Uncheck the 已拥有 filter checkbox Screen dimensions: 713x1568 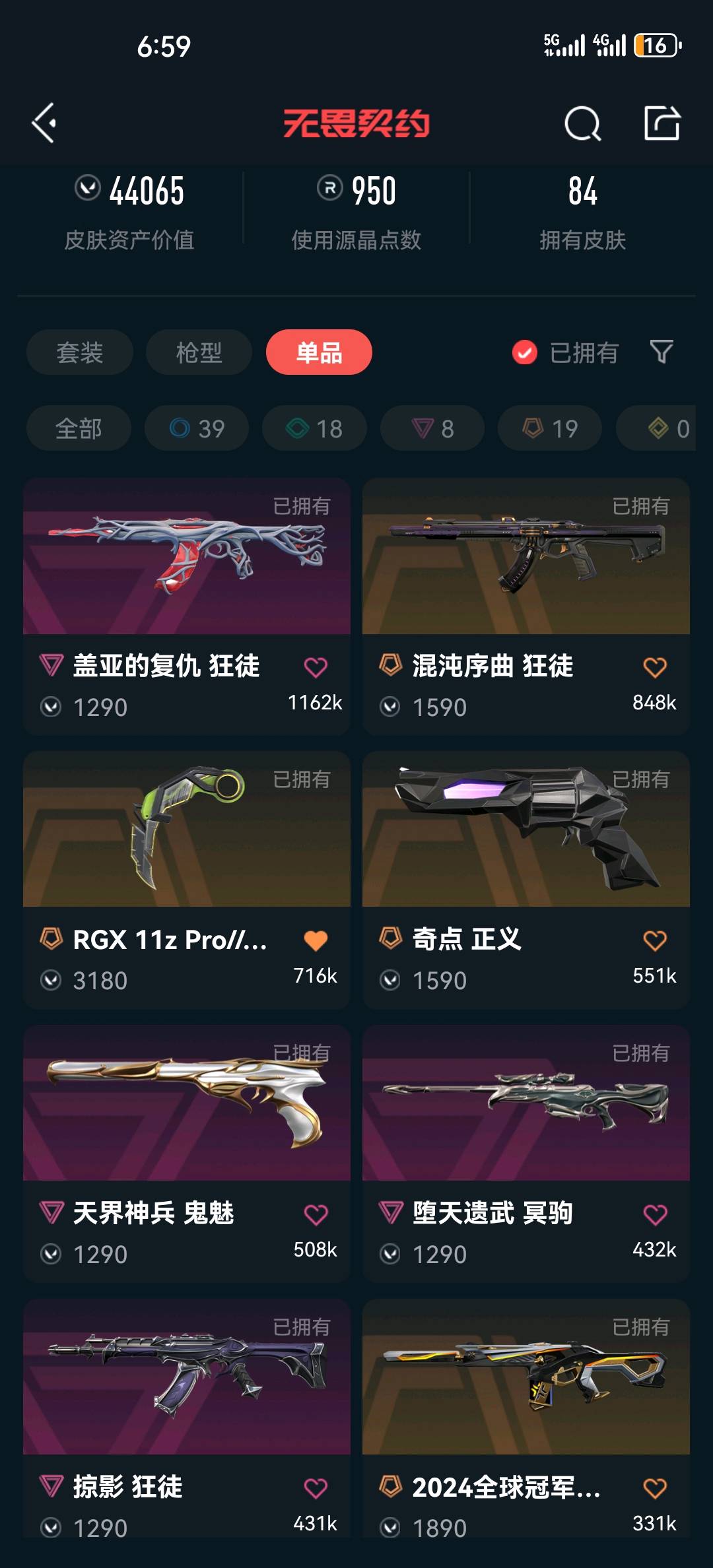525,352
